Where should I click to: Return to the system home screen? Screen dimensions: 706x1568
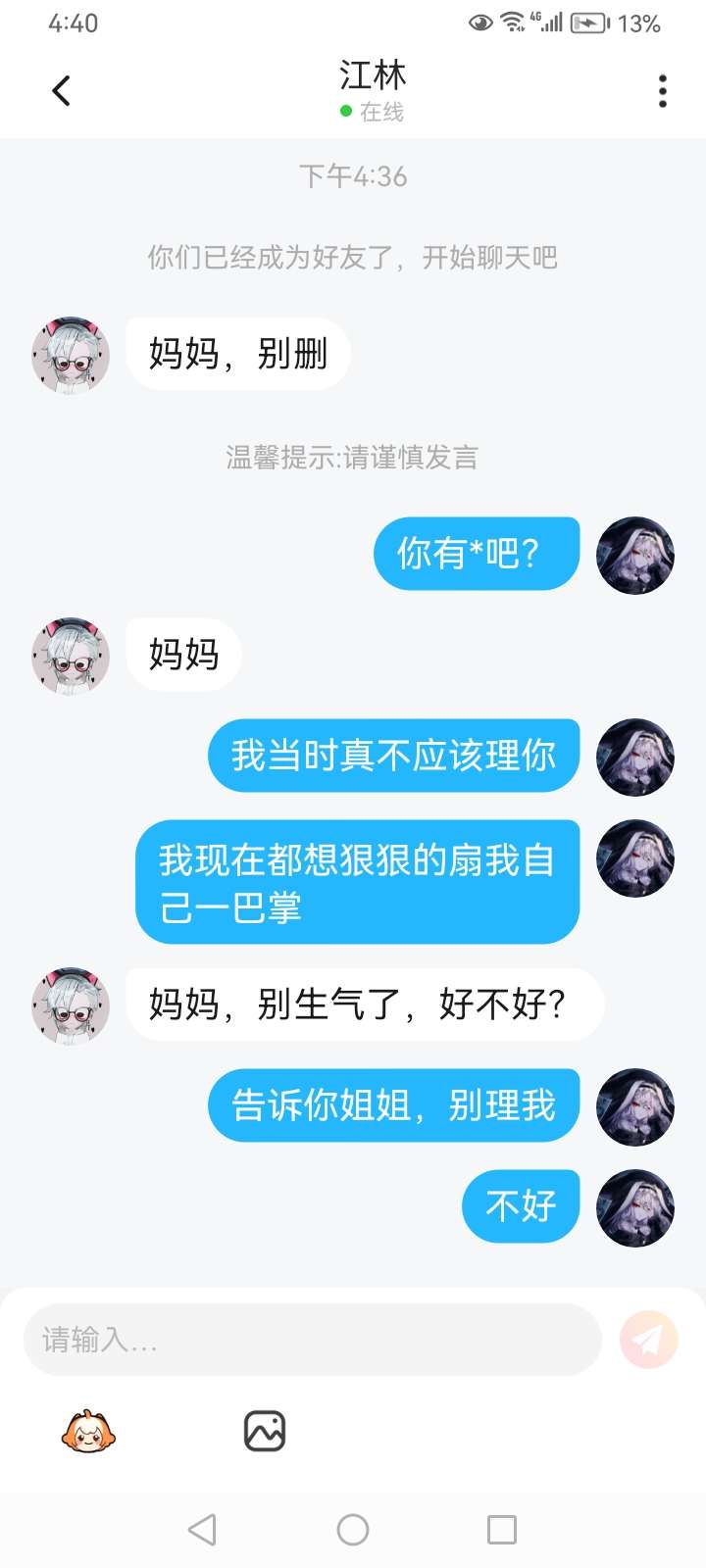point(353,1530)
